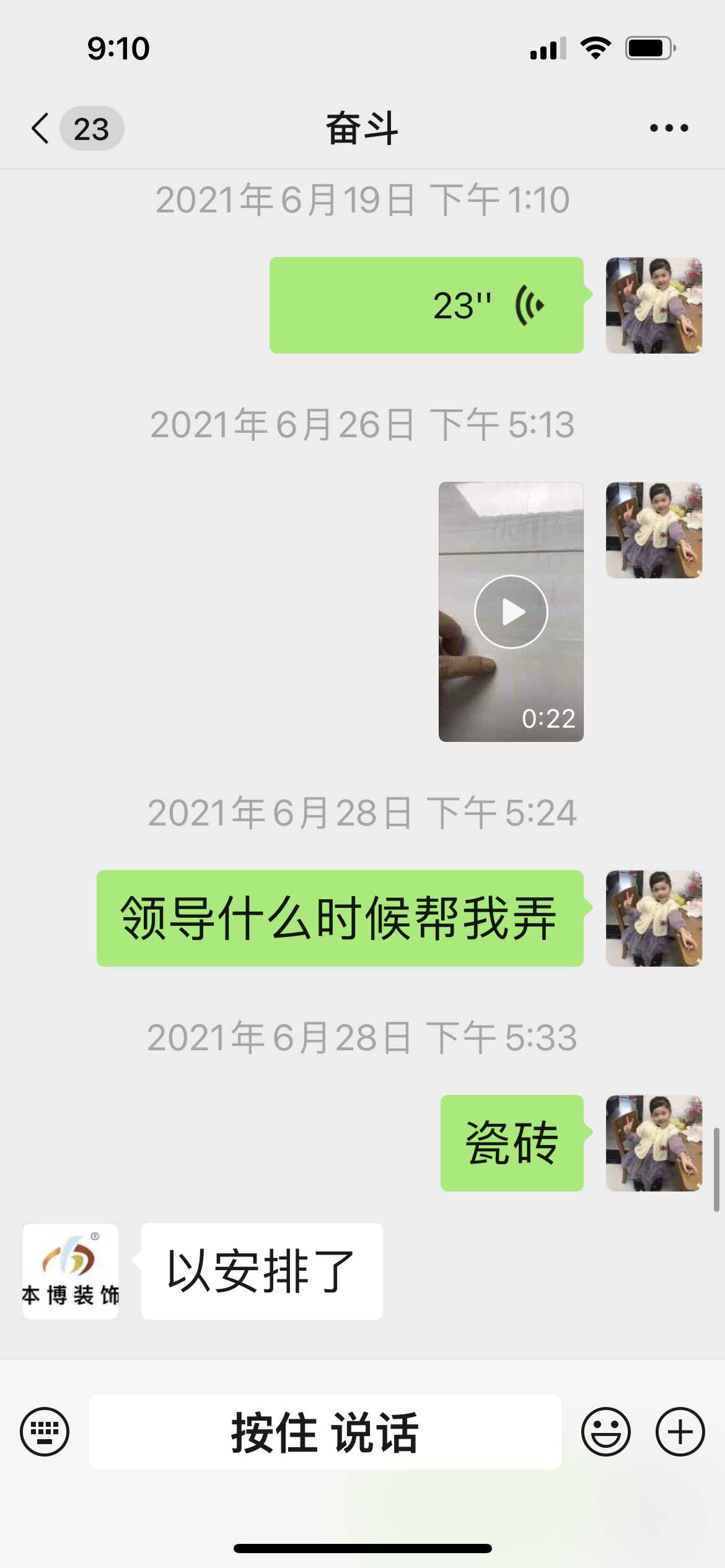Screen dimensions: 725x1568
Task: Open the emoji sticker panel
Action: point(605,1431)
